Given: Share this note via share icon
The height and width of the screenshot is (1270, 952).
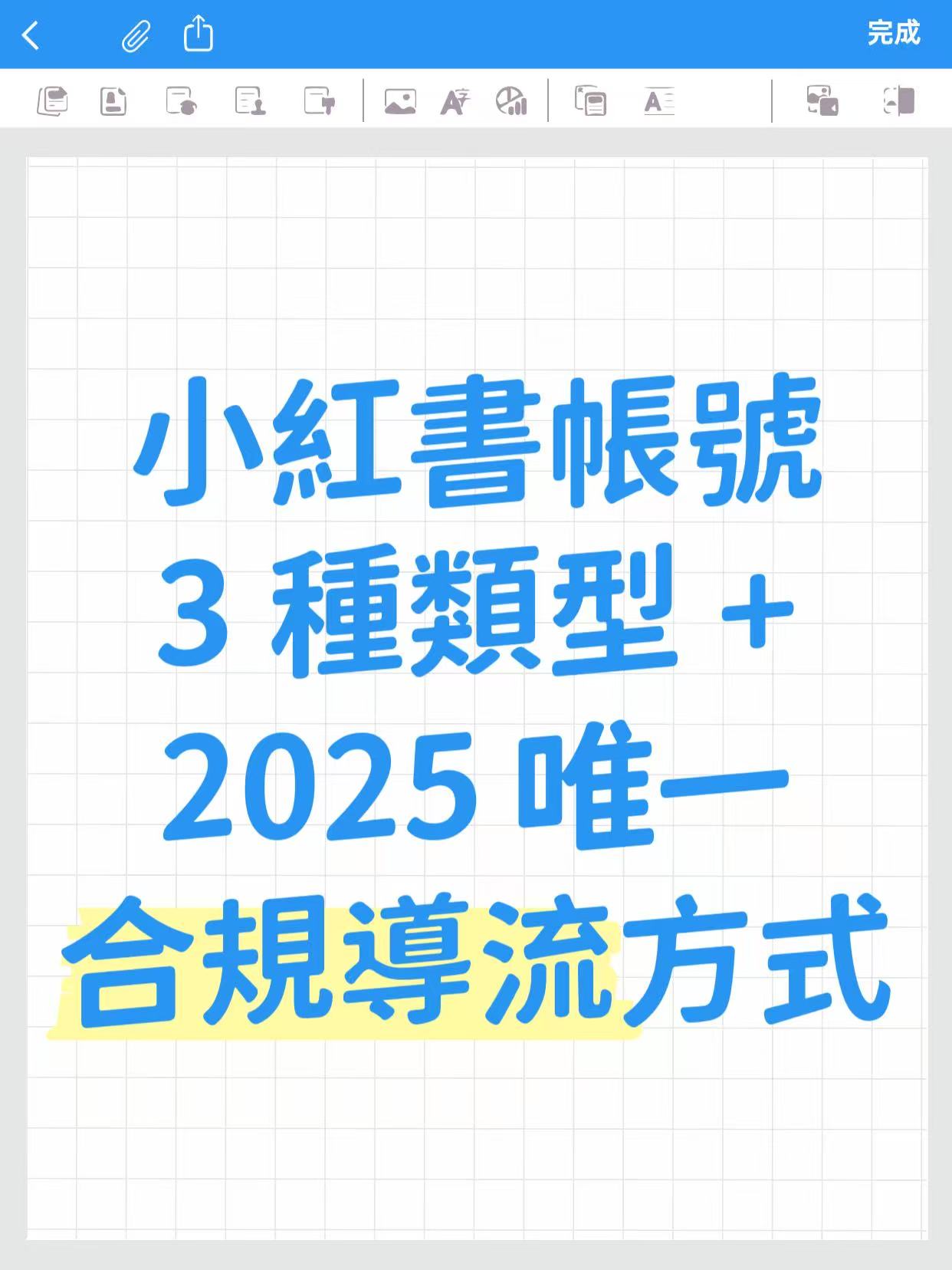Looking at the screenshot, I should point(198,34).
